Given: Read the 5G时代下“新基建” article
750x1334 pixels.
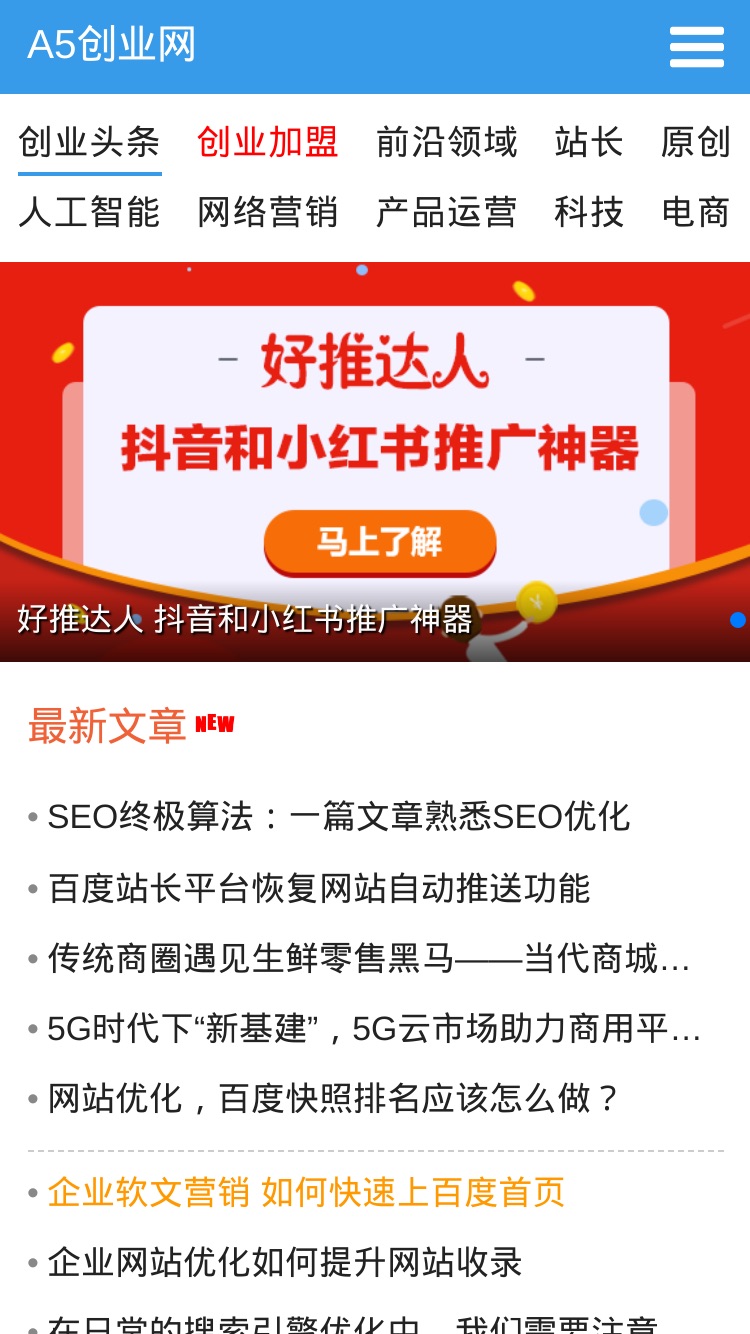Looking at the screenshot, I should tap(374, 1028).
